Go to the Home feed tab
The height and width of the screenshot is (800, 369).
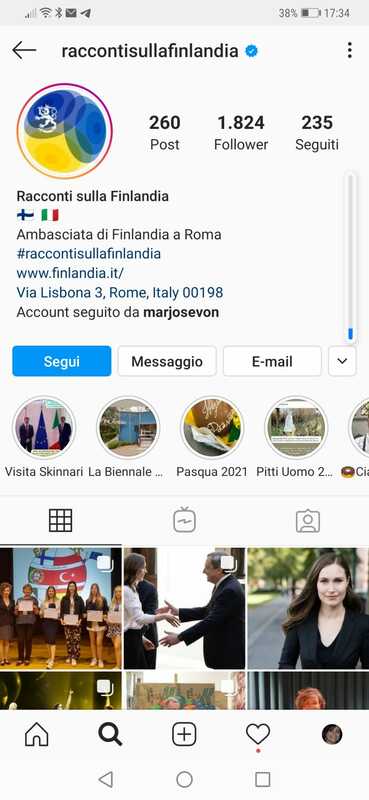(37, 734)
